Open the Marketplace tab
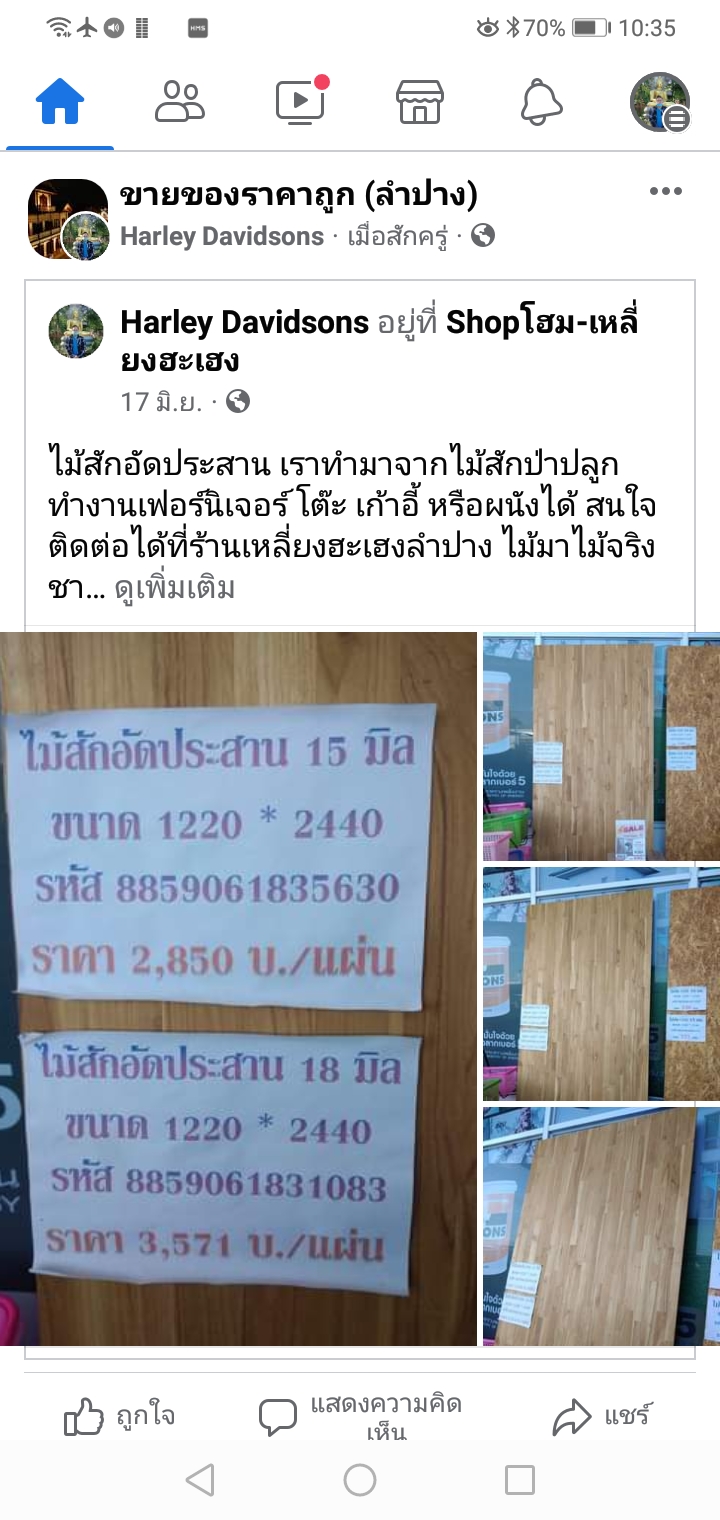The image size is (720, 1520). [x=420, y=102]
